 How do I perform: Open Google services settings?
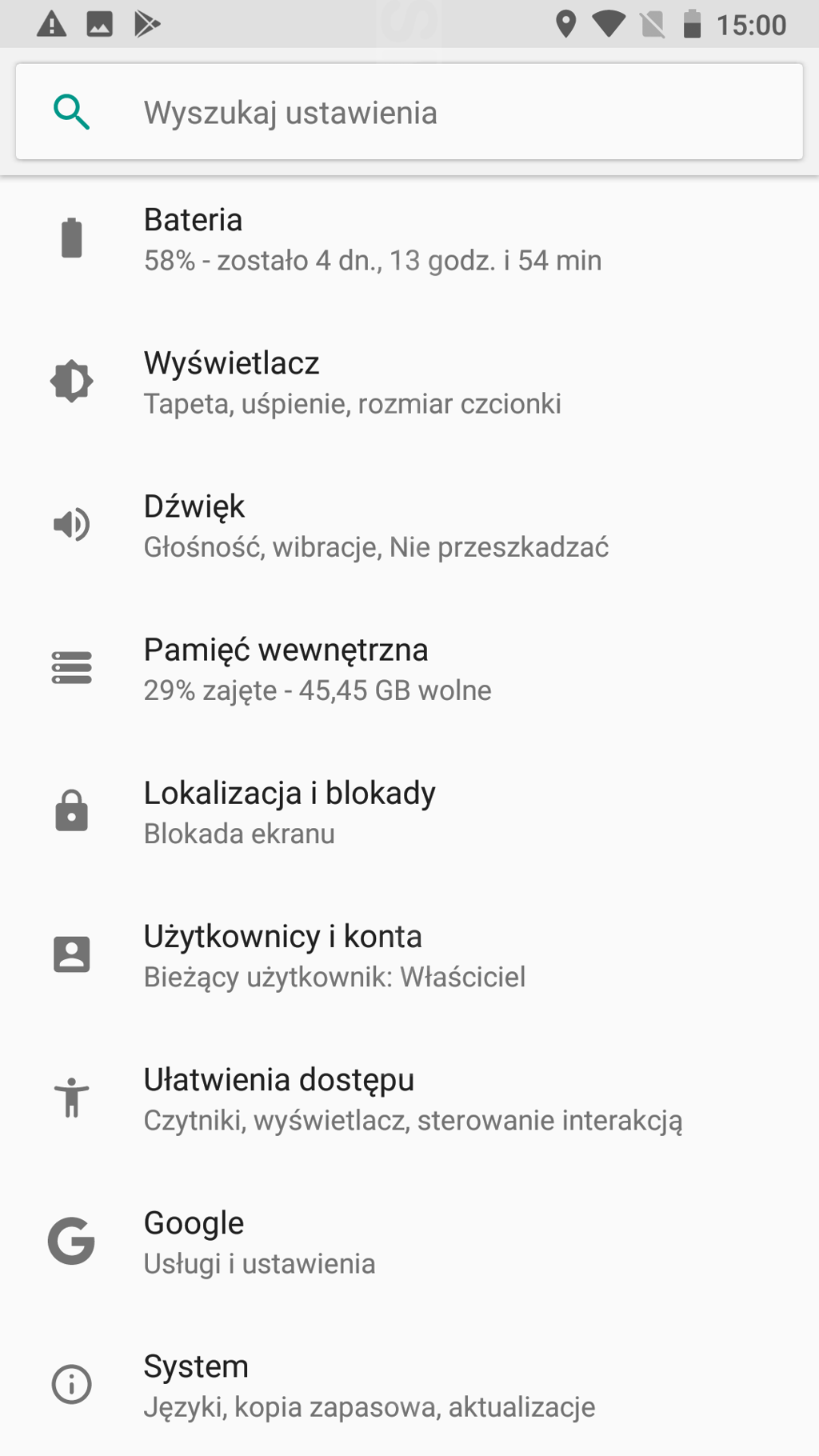pyautogui.click(x=259, y=1242)
